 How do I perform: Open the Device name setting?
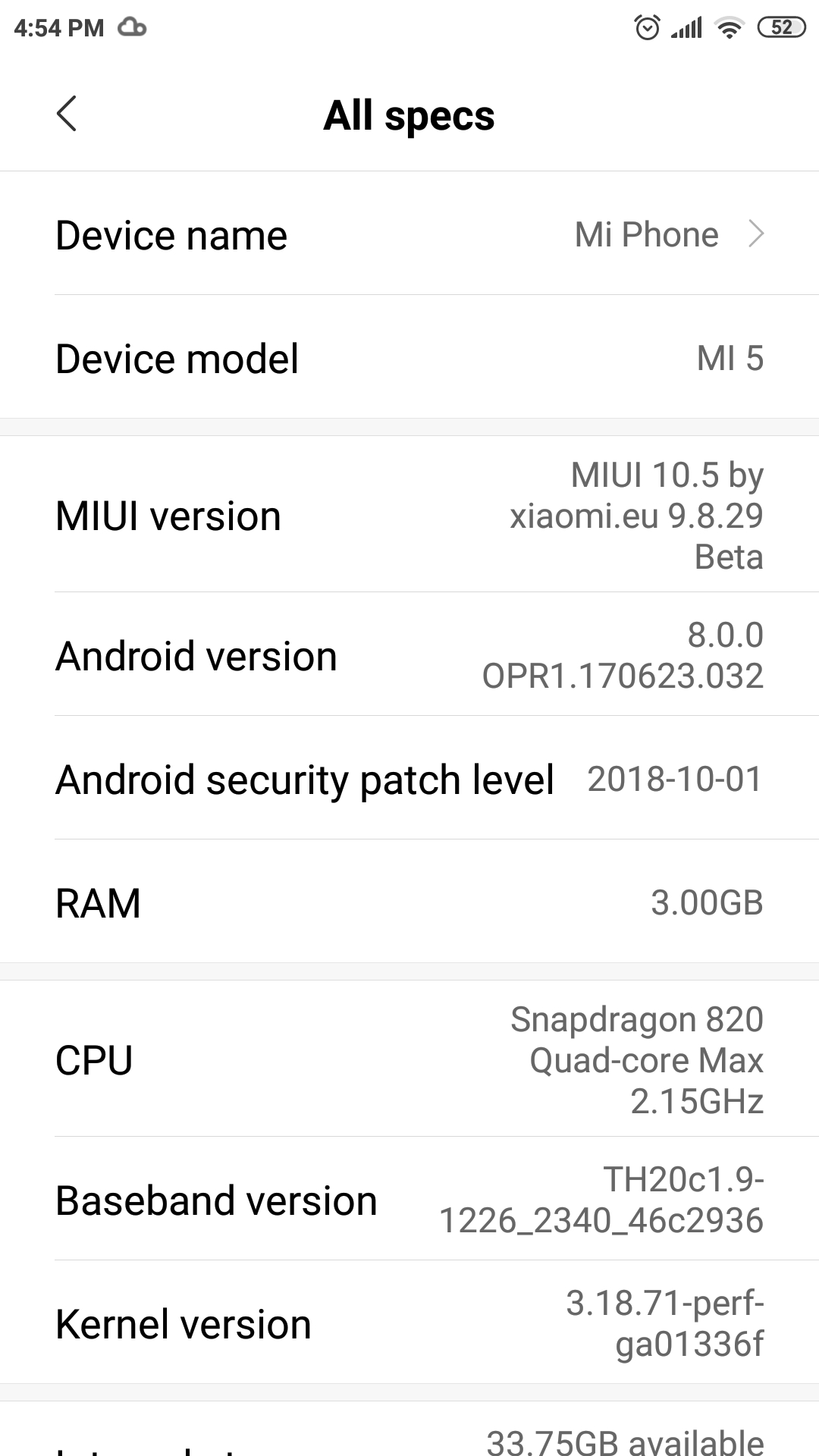pyautogui.click(x=409, y=234)
